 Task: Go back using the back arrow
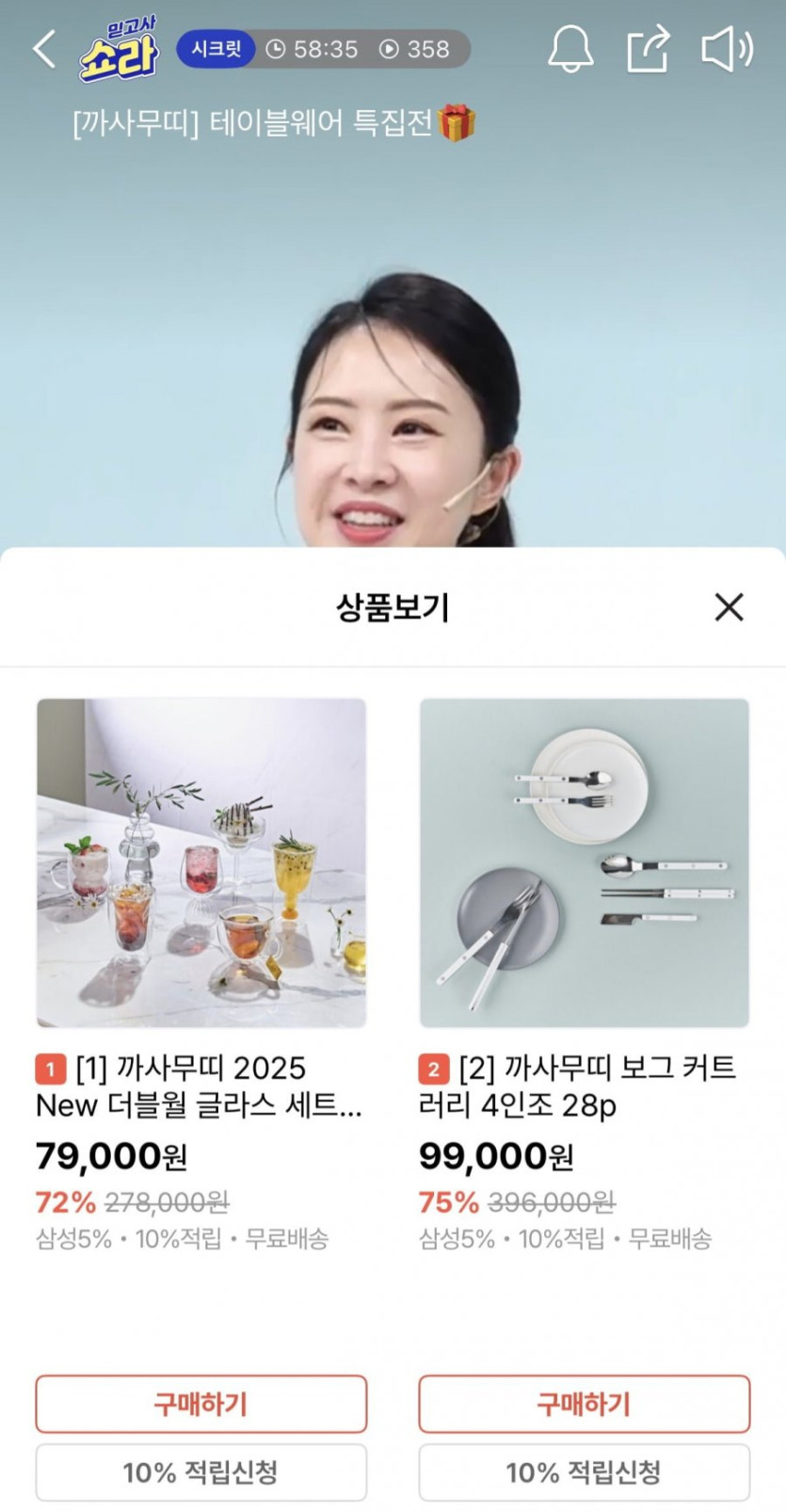pos(43,49)
